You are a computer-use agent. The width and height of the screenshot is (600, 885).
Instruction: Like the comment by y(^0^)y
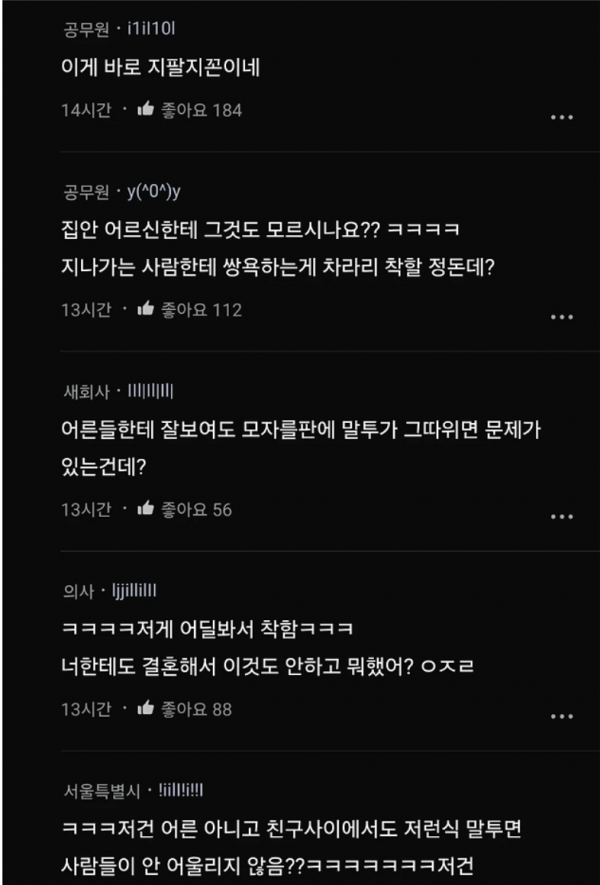[x=146, y=309]
